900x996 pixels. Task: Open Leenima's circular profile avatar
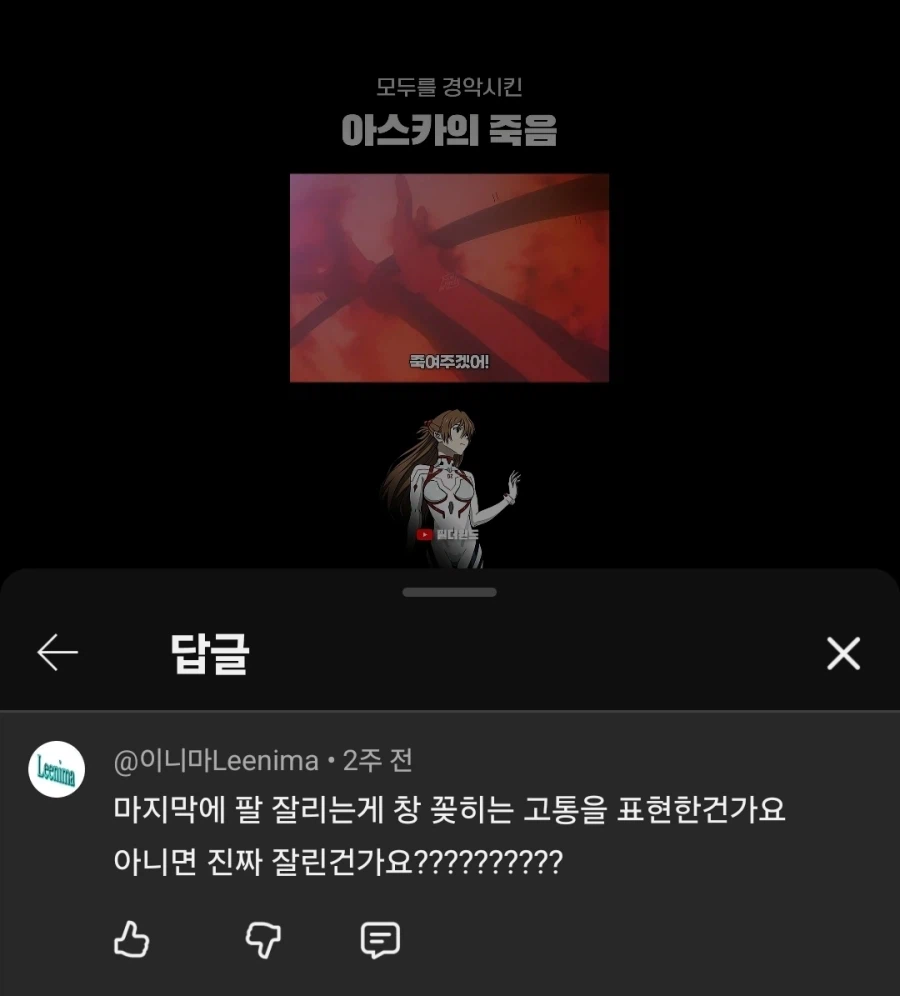coord(57,770)
